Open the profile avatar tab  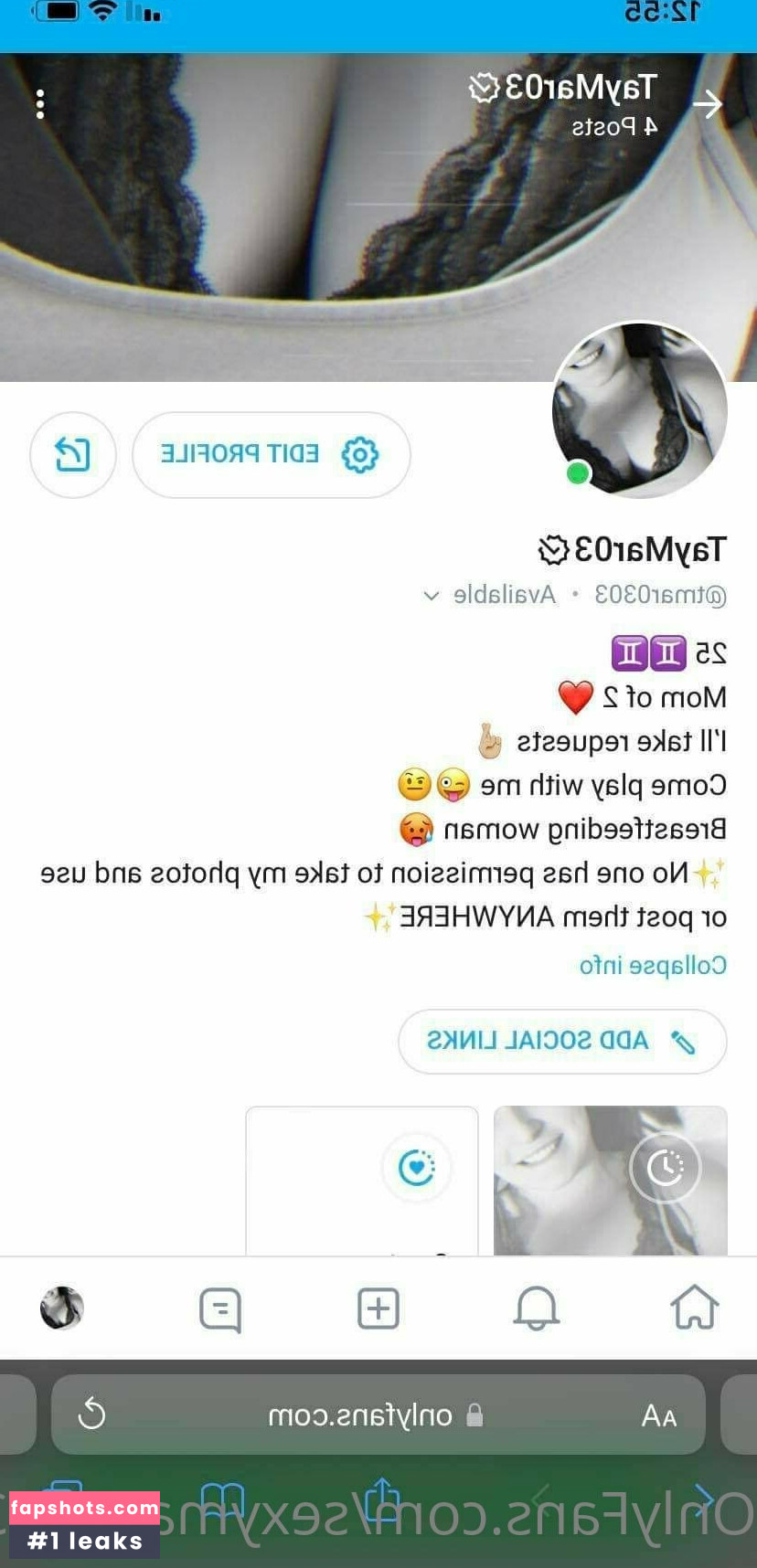click(x=62, y=1308)
